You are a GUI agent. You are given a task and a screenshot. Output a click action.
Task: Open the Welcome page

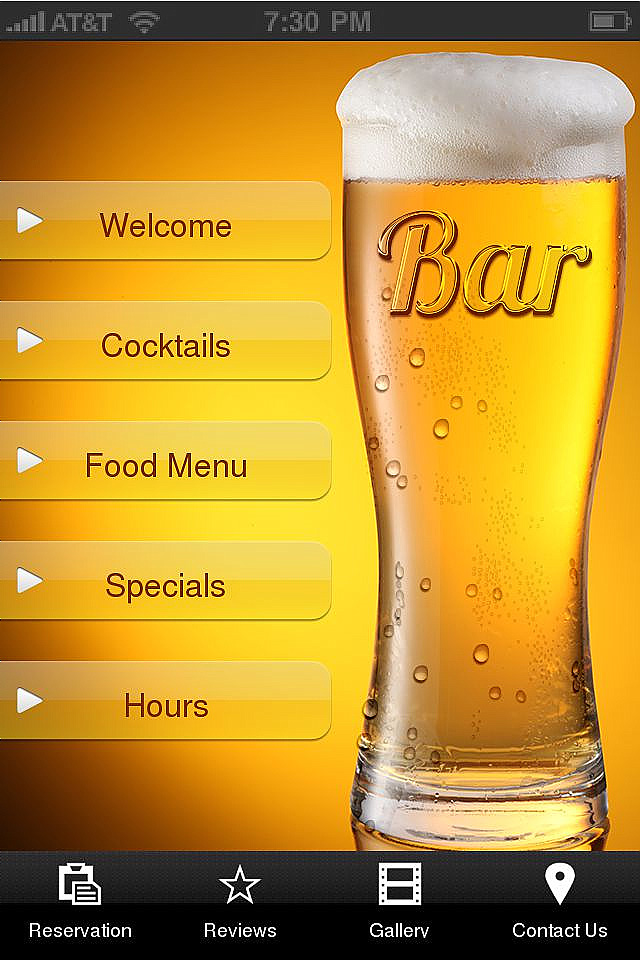tap(165, 221)
